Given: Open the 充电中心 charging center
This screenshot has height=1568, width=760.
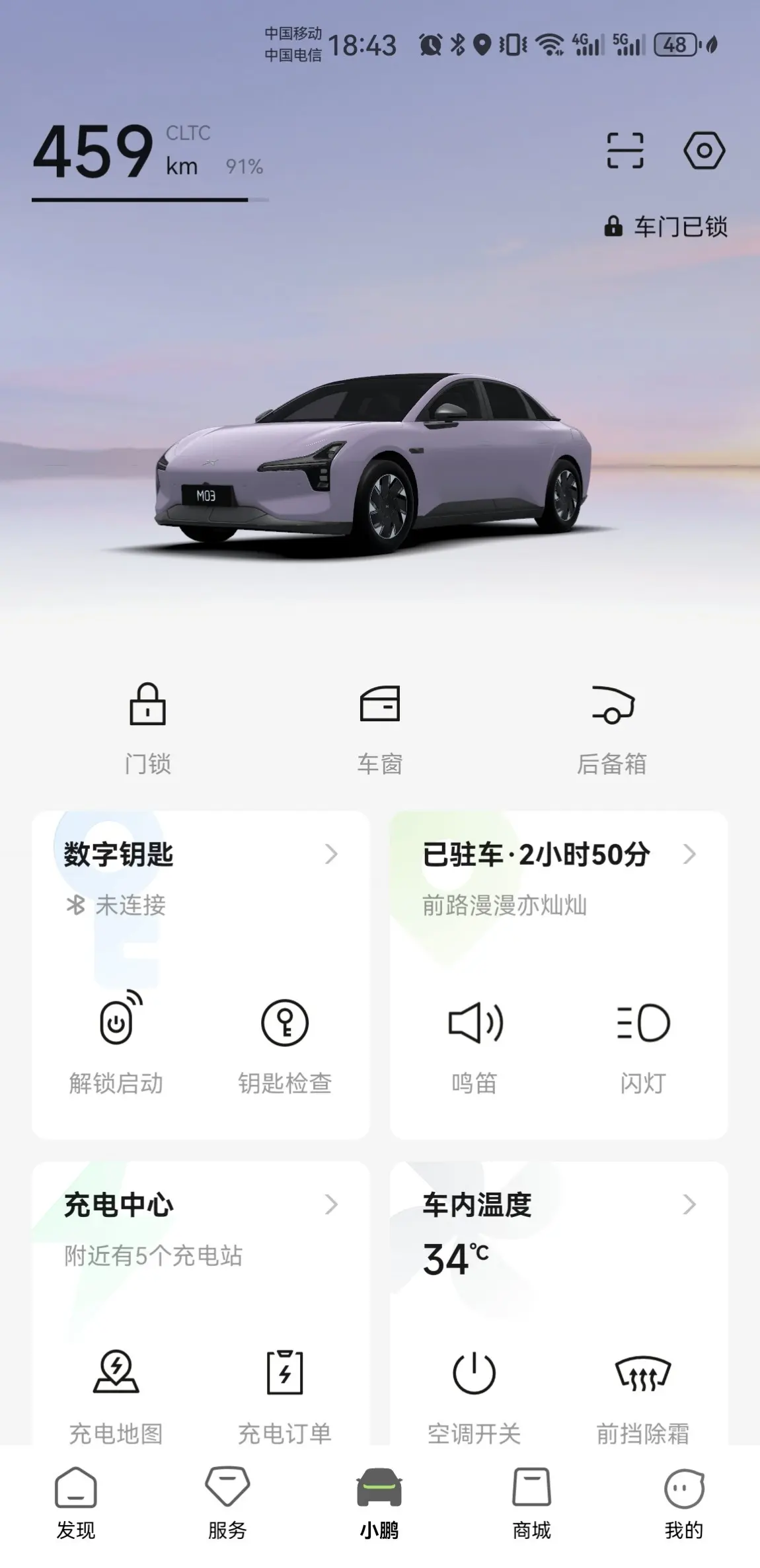Looking at the screenshot, I should 200,1205.
